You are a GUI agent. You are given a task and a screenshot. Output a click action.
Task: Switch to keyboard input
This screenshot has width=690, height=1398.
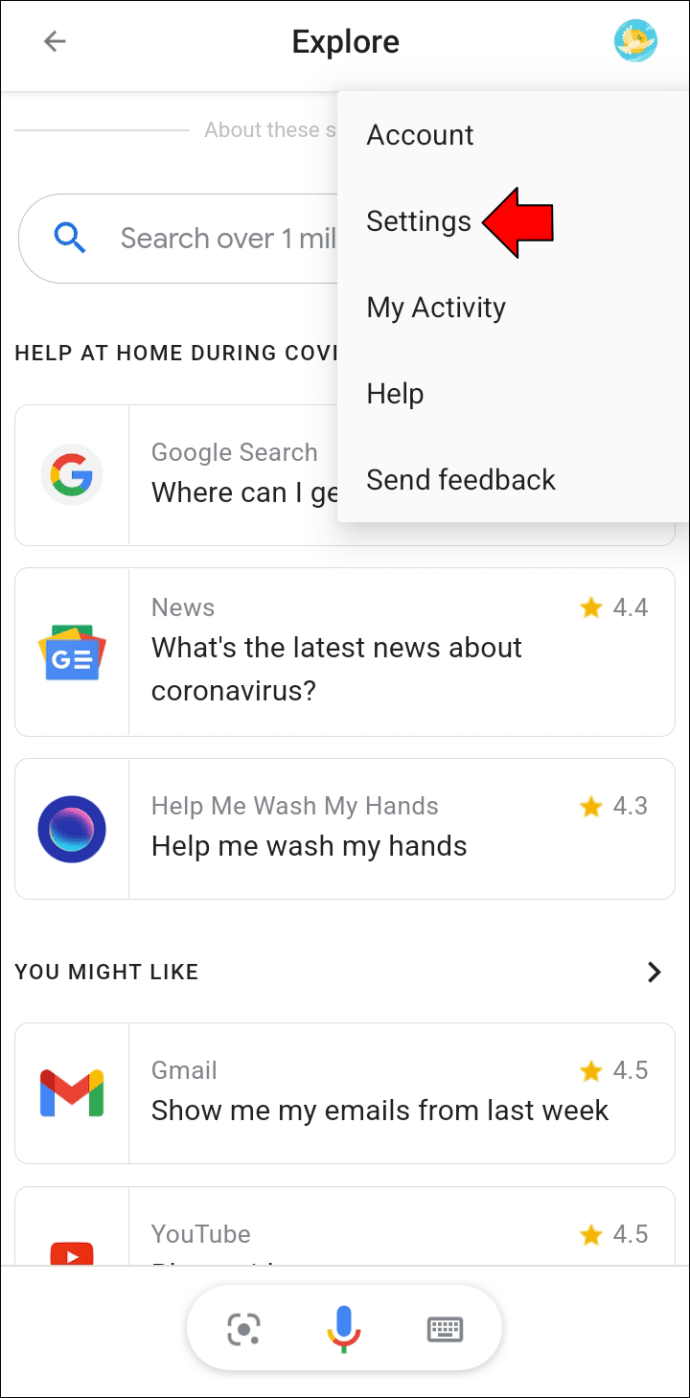[444, 1328]
